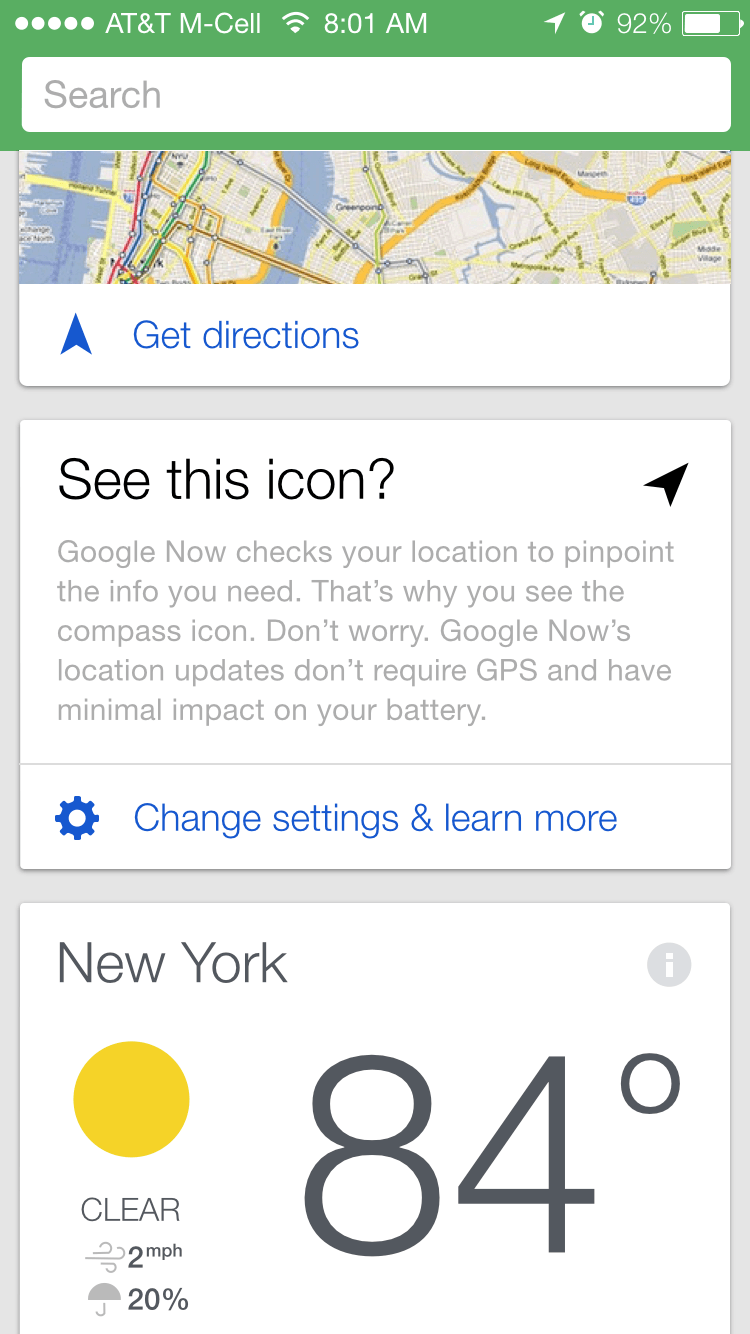The height and width of the screenshot is (1334, 750).
Task: Open Change settings & learn more
Action: (x=375, y=819)
